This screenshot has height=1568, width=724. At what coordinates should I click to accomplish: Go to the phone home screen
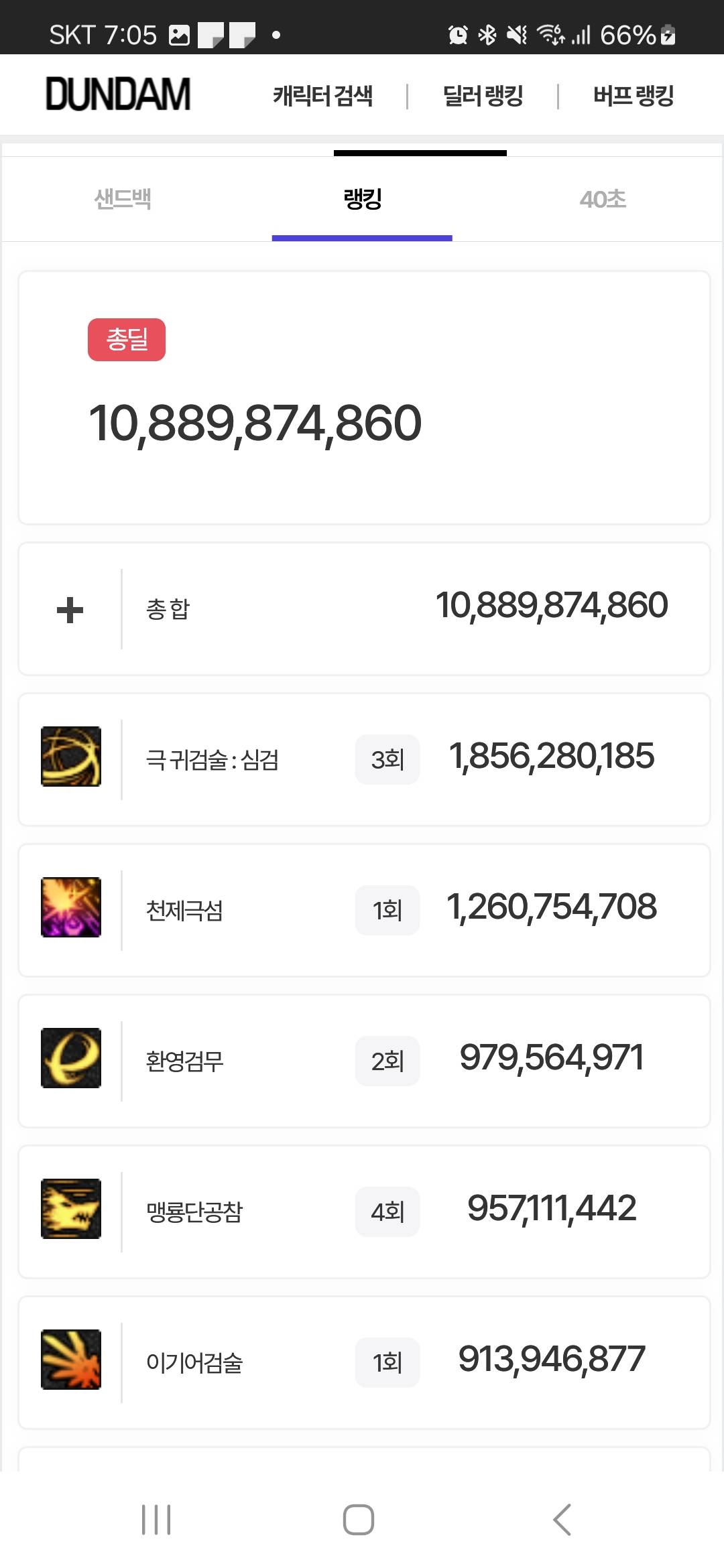pyautogui.click(x=359, y=1519)
